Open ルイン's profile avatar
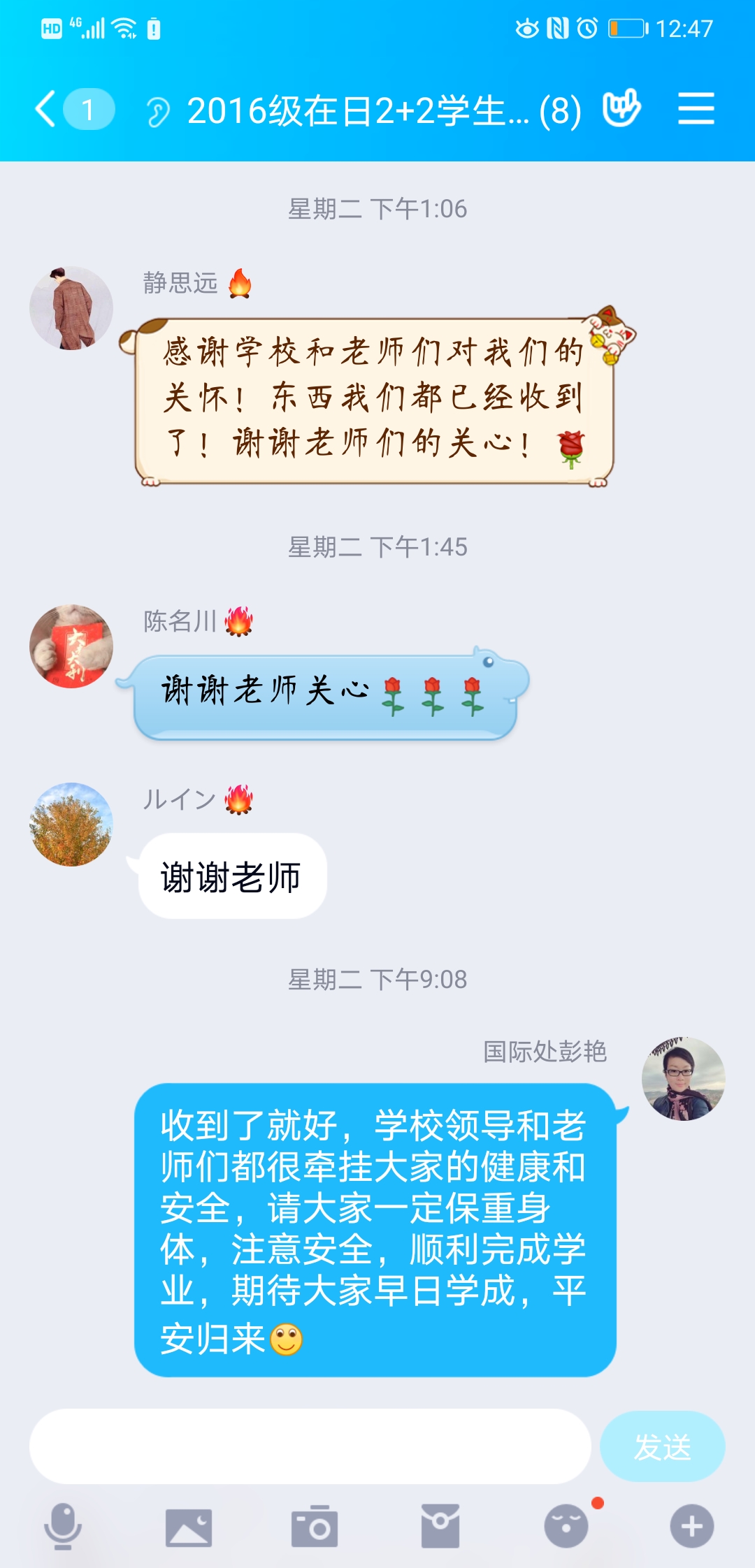The height and width of the screenshot is (1568, 755). tap(71, 825)
